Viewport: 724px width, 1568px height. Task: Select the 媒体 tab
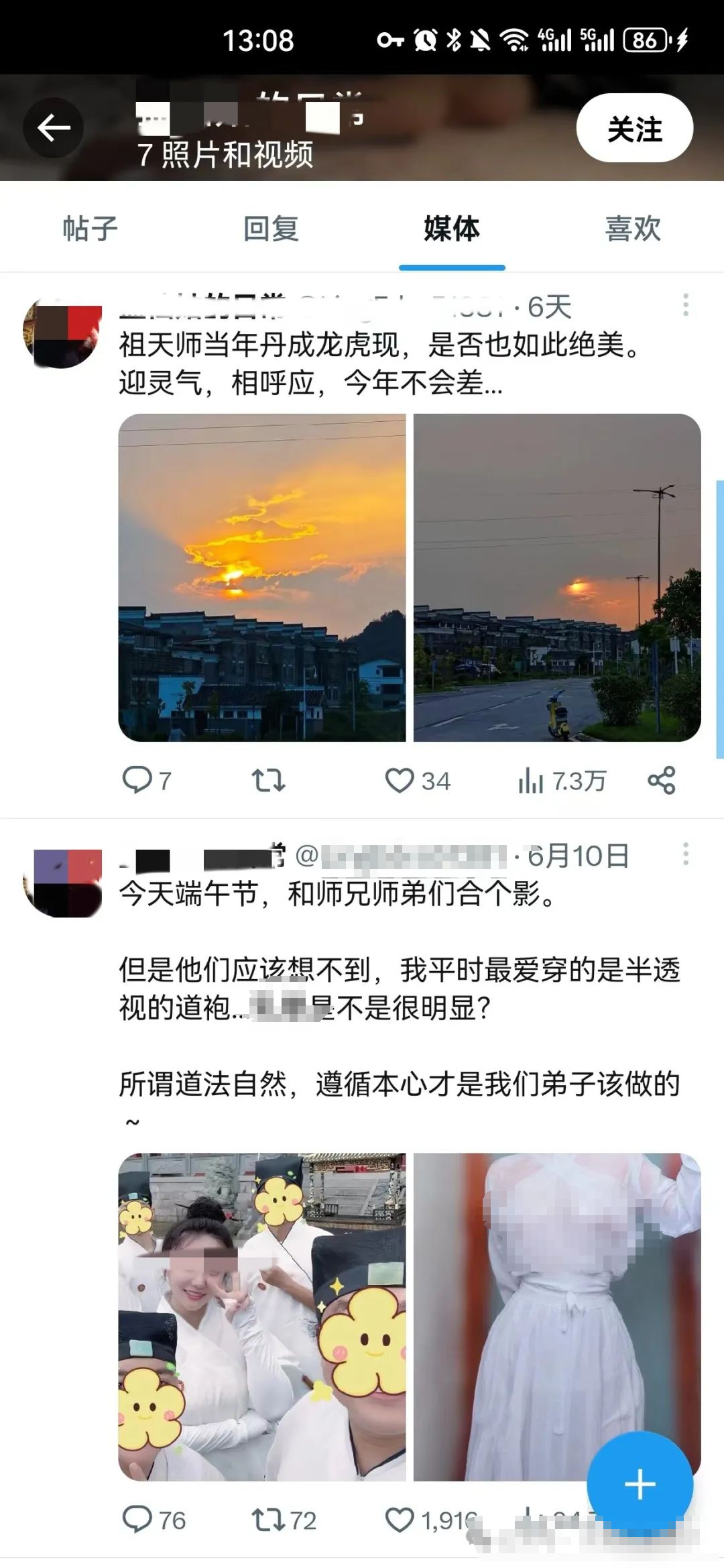click(452, 229)
